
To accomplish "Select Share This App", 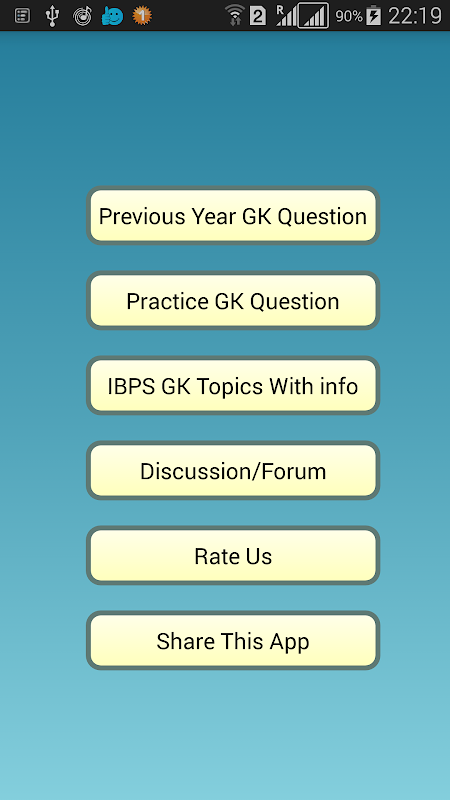I will (233, 640).
